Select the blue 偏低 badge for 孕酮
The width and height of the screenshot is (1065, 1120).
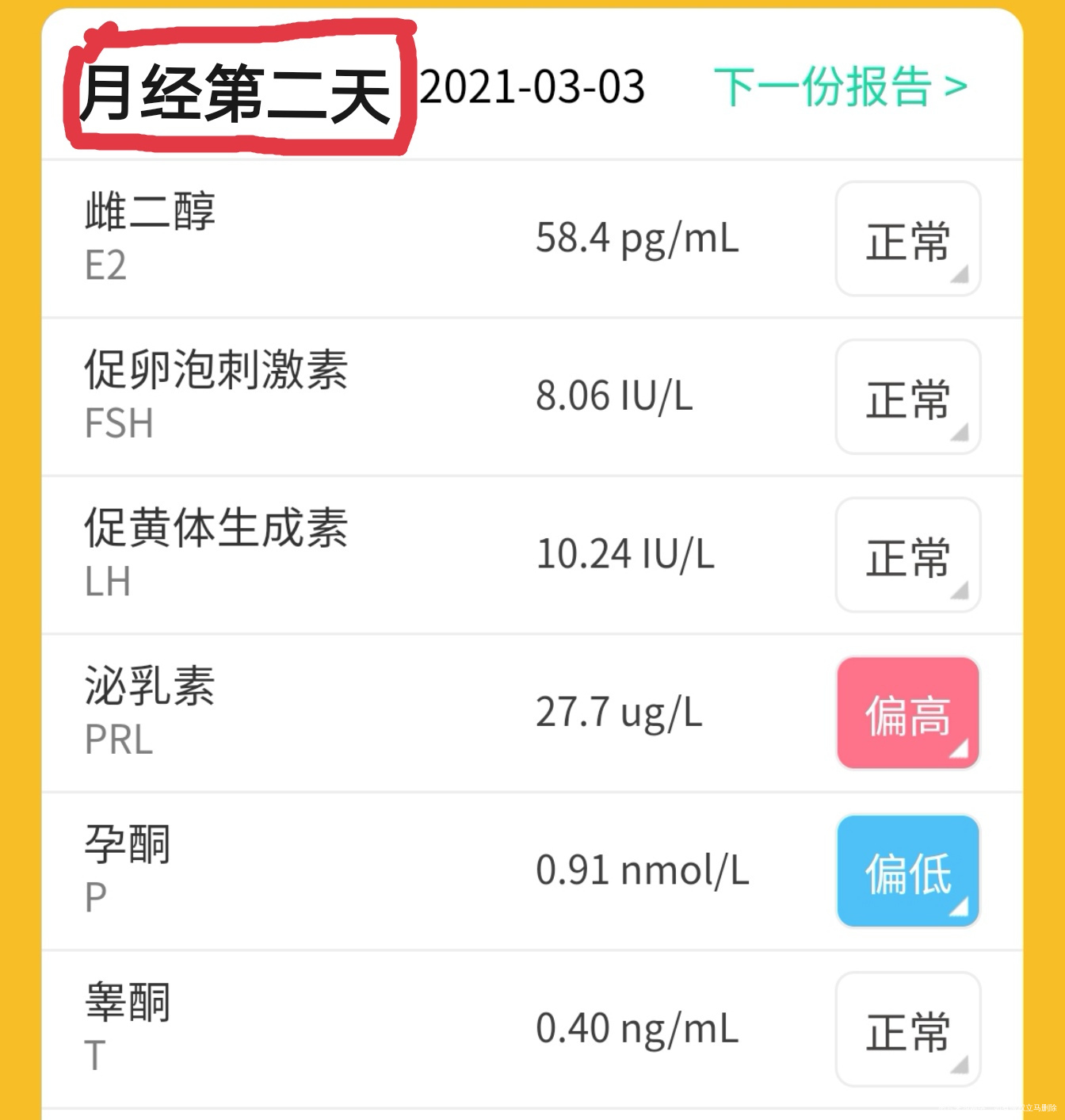908,870
